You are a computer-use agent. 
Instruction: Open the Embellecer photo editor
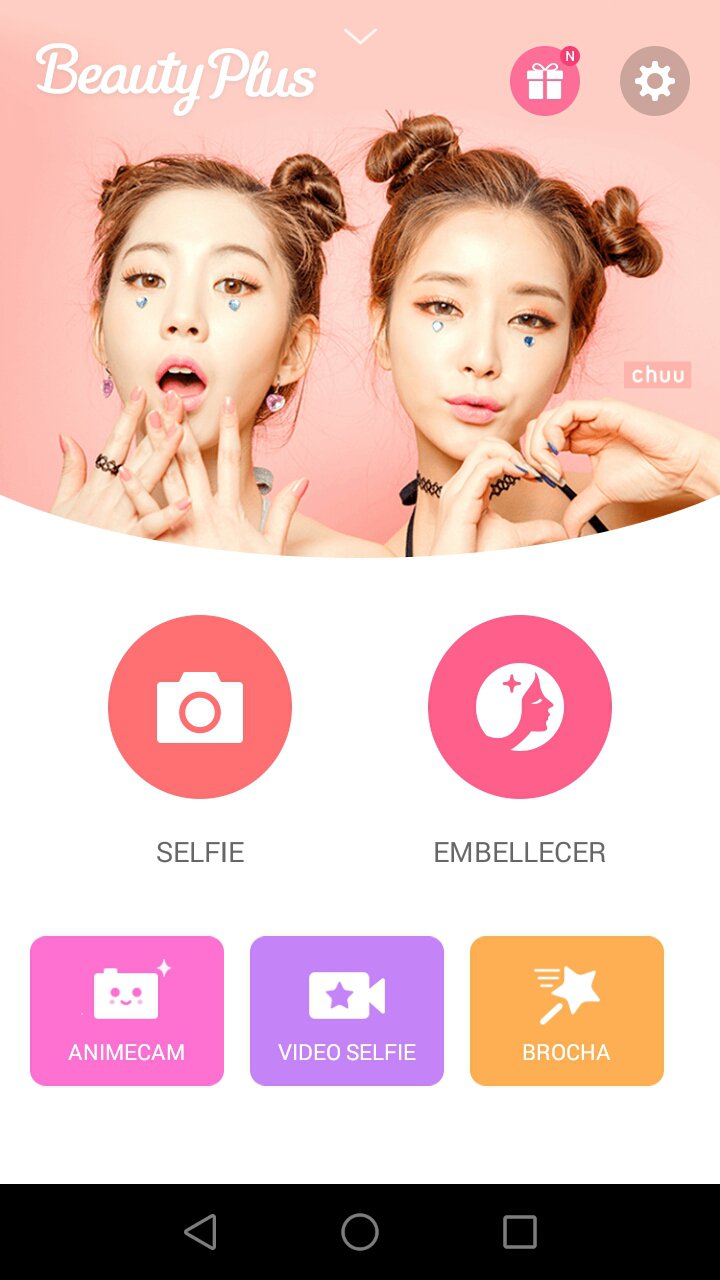(520, 707)
